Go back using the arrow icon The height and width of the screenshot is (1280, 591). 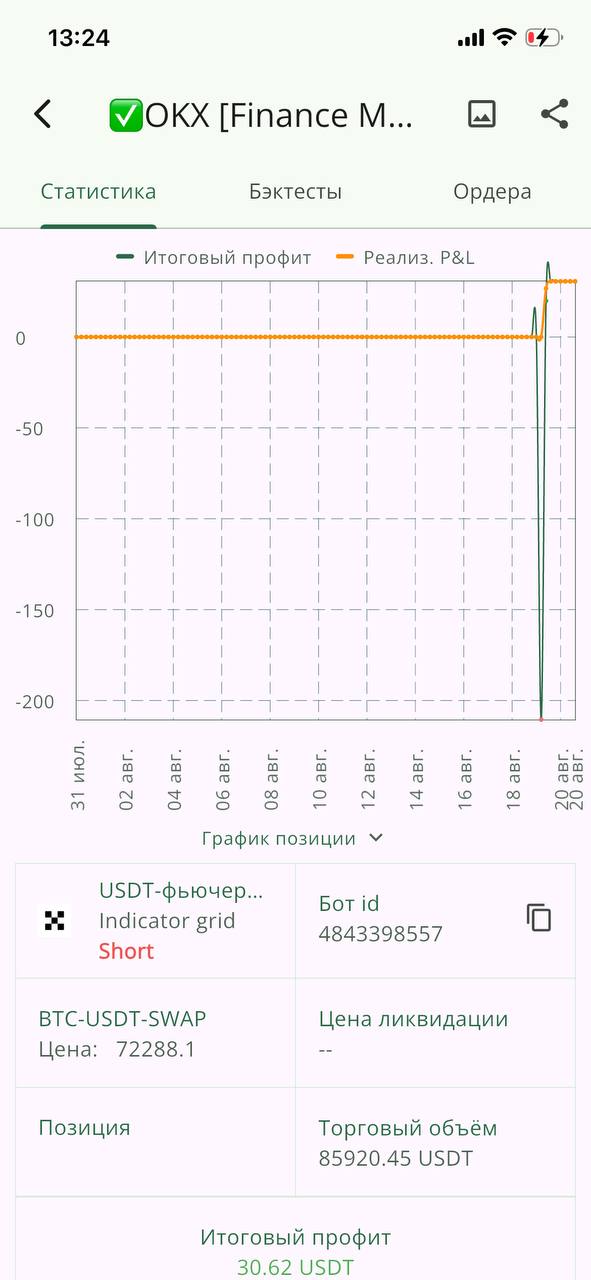[x=42, y=114]
